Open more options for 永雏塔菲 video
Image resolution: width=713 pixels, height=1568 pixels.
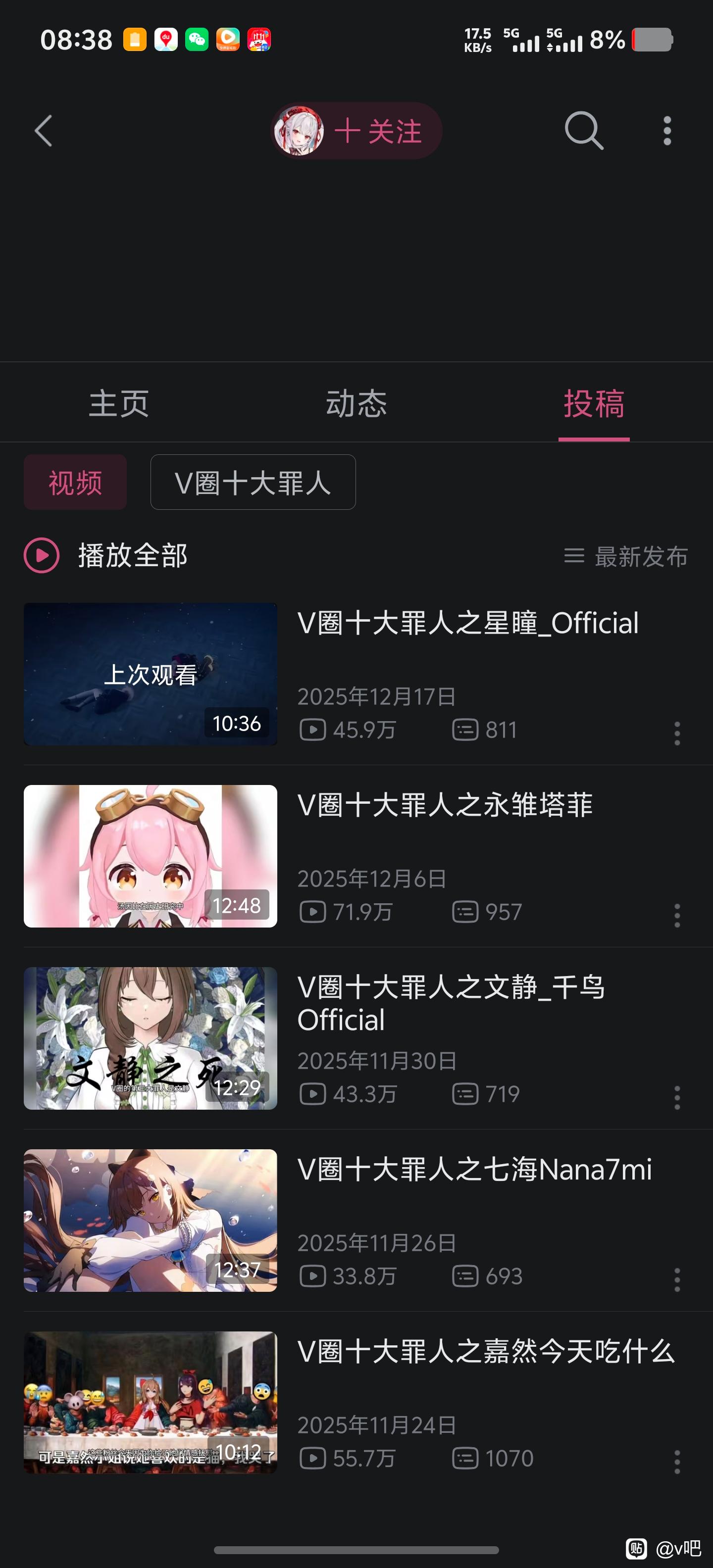(x=677, y=916)
